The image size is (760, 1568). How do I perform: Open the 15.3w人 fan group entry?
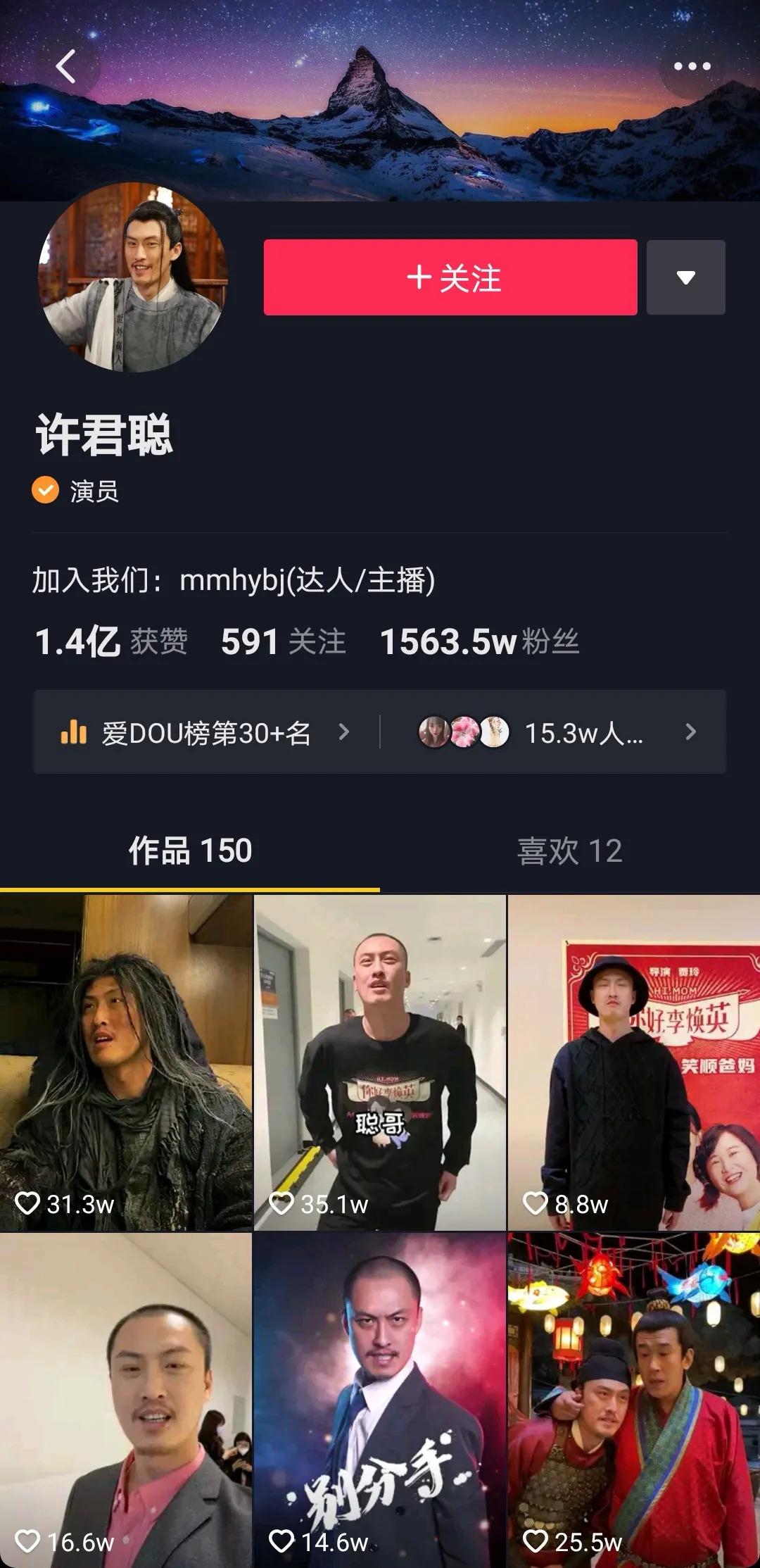coord(556,732)
